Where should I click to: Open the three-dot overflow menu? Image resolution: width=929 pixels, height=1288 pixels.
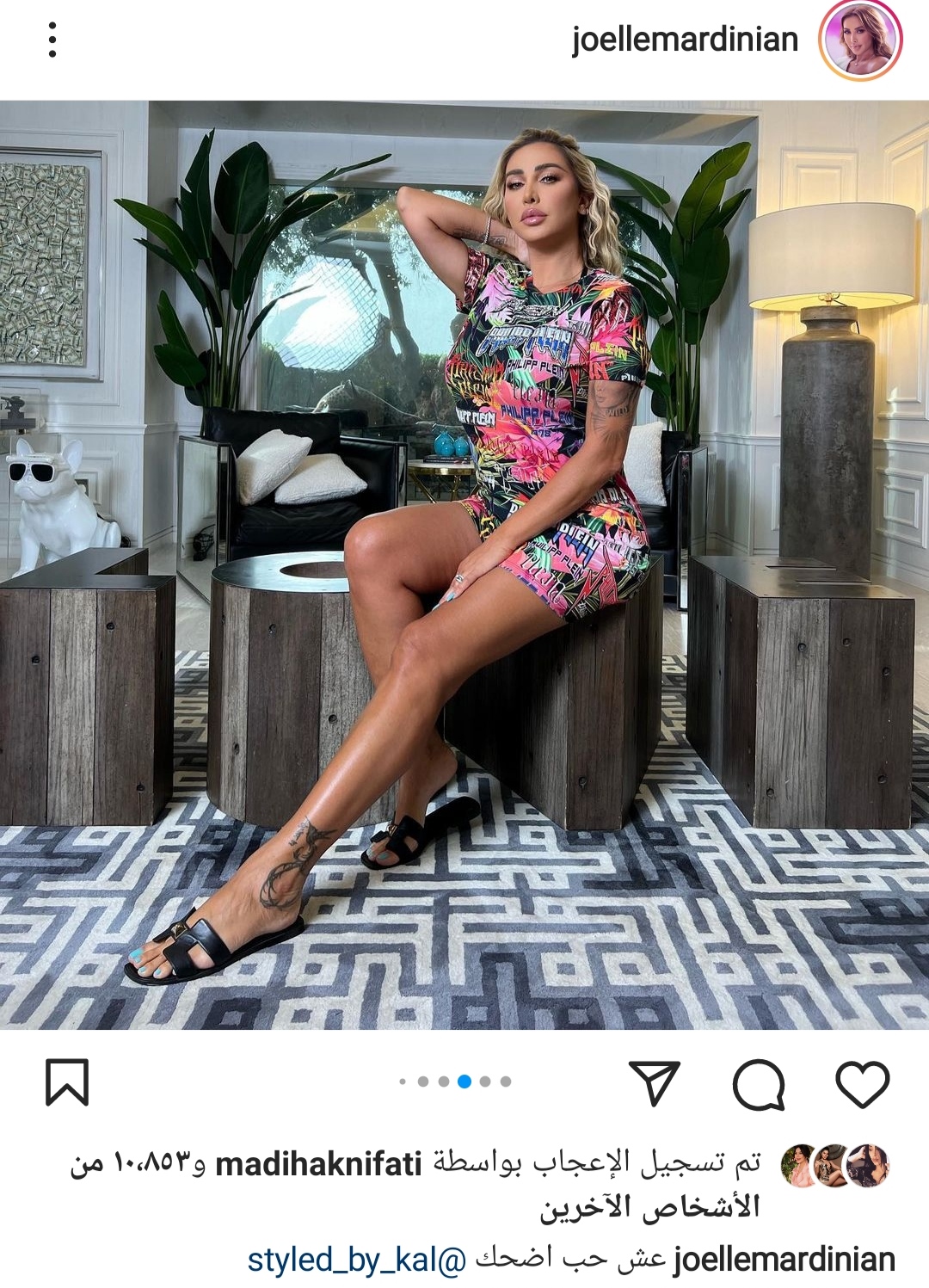52,40
